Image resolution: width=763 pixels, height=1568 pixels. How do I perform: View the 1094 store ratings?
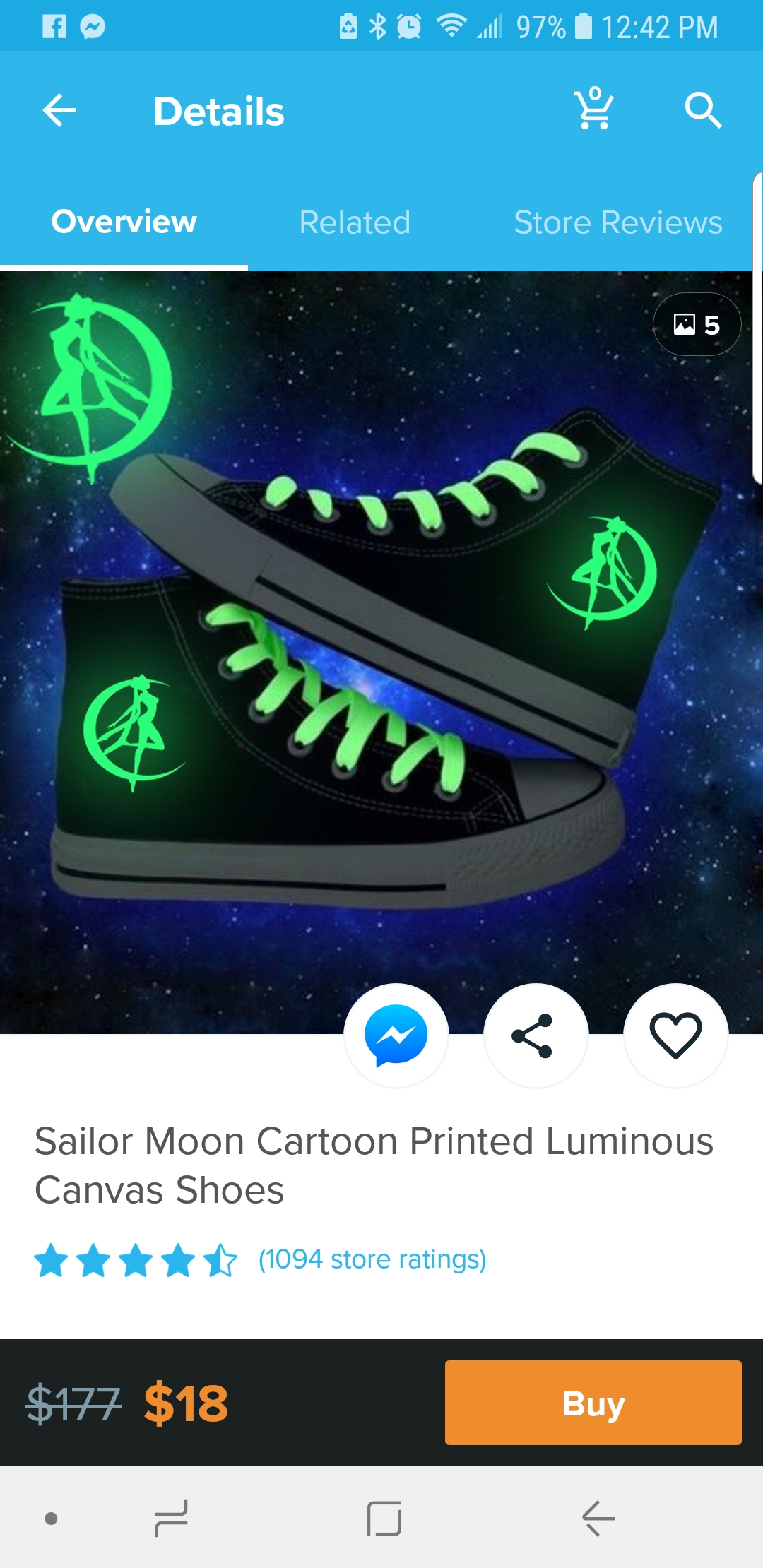372,1259
